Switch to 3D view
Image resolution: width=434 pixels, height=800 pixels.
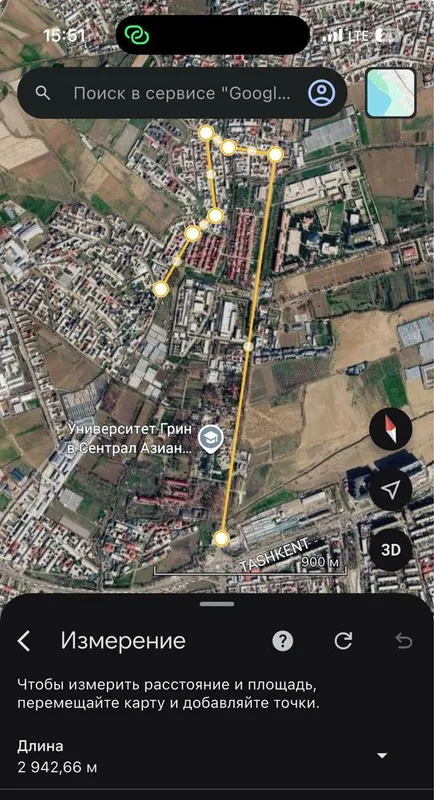(390, 550)
